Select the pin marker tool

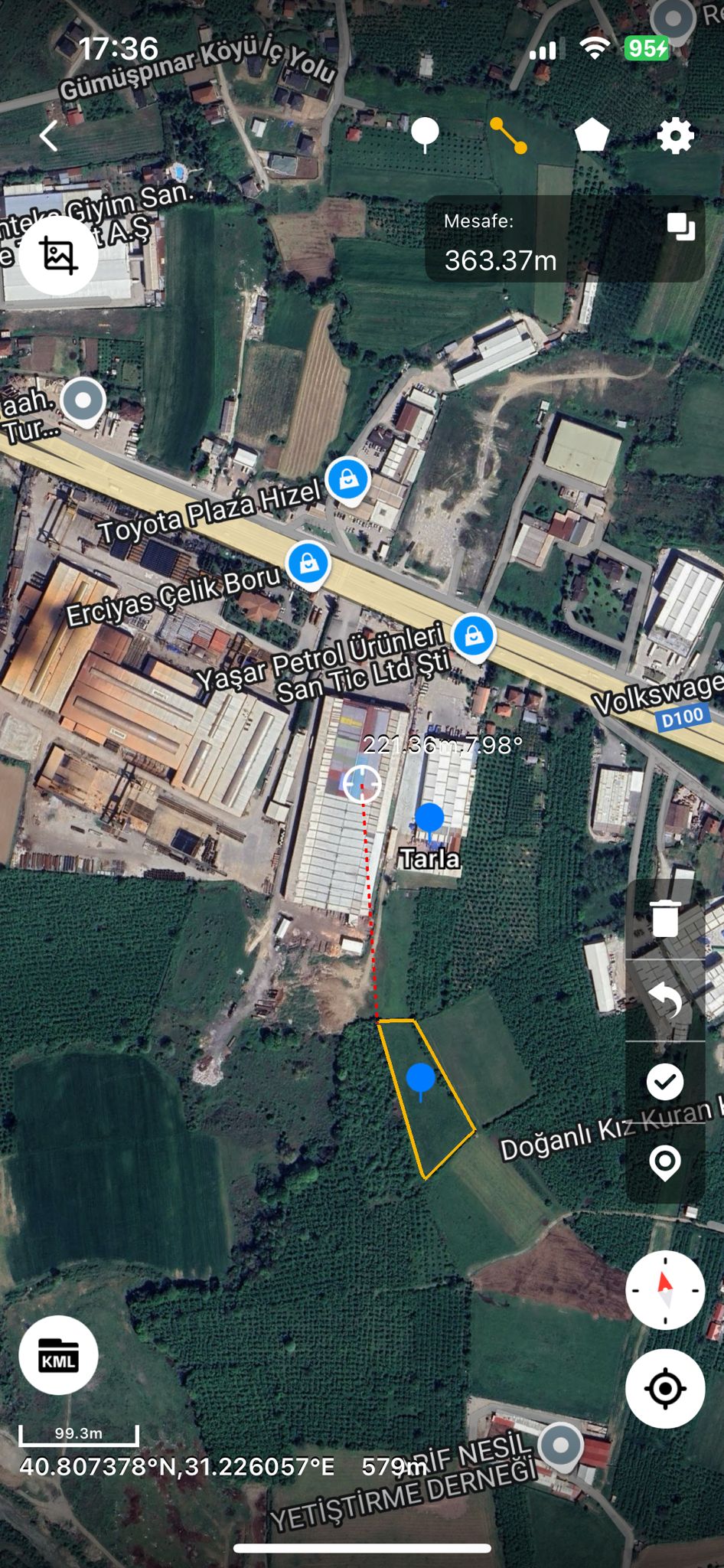(425, 135)
